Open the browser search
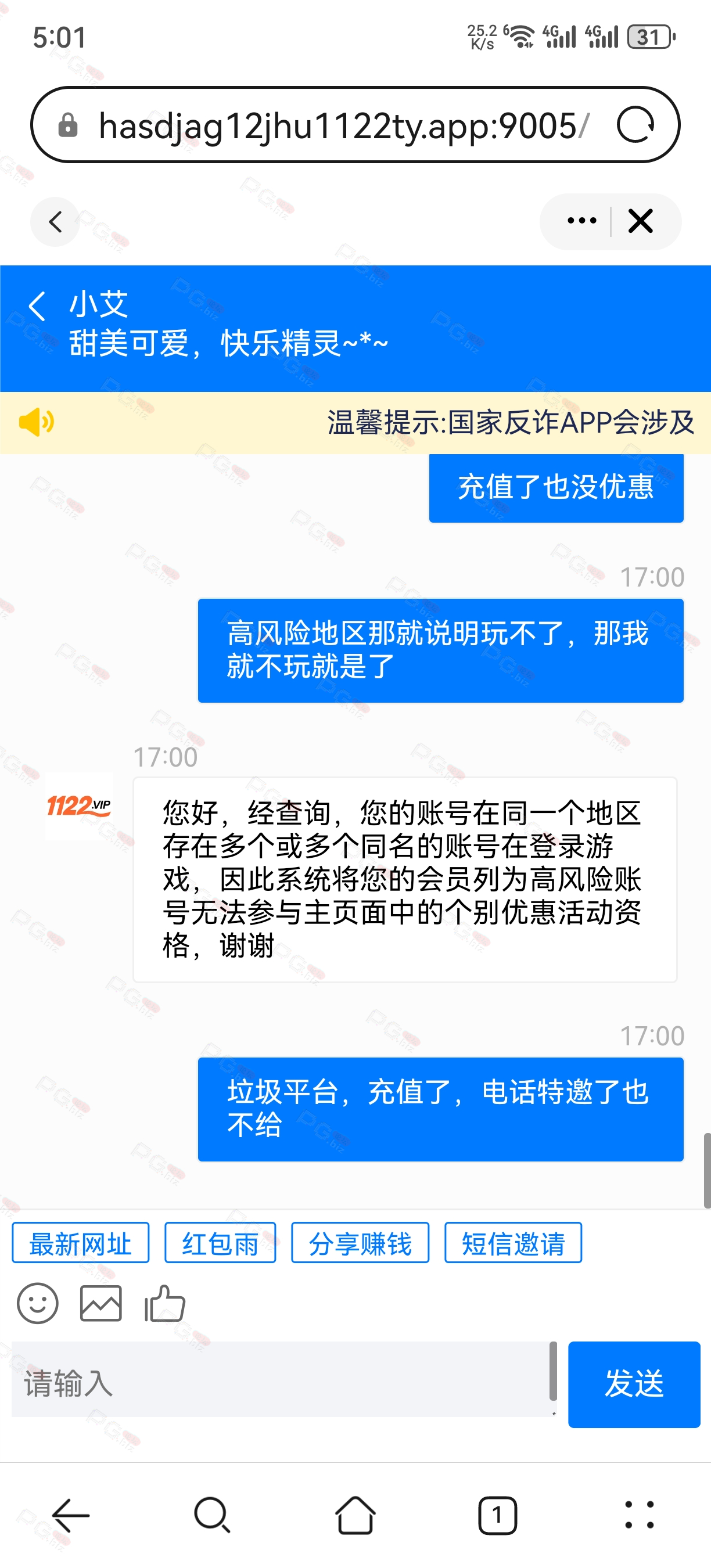This screenshot has width=711, height=1568. (212, 1515)
